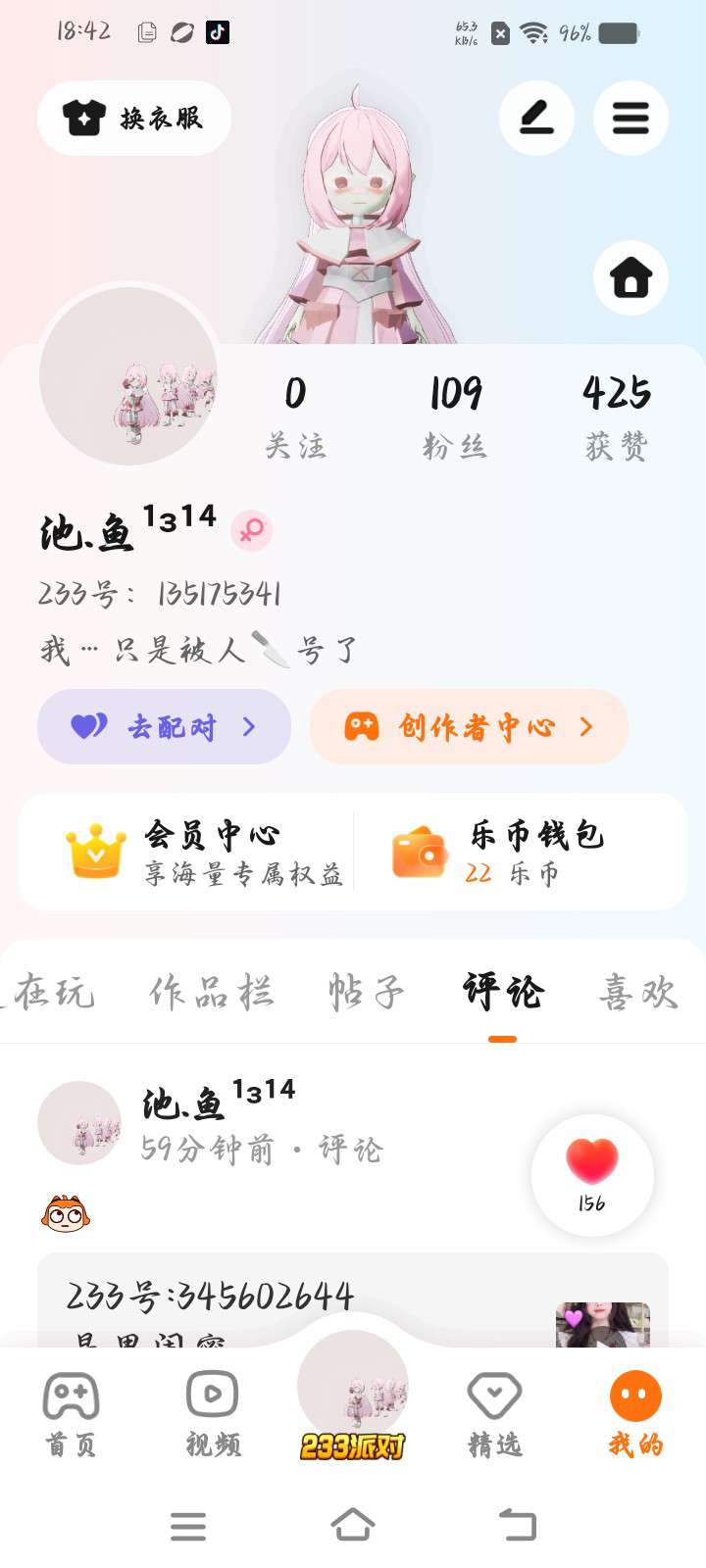Viewport: 706px width, 1568px height.
Task: Open the 去配对 matching button
Action: (x=164, y=727)
